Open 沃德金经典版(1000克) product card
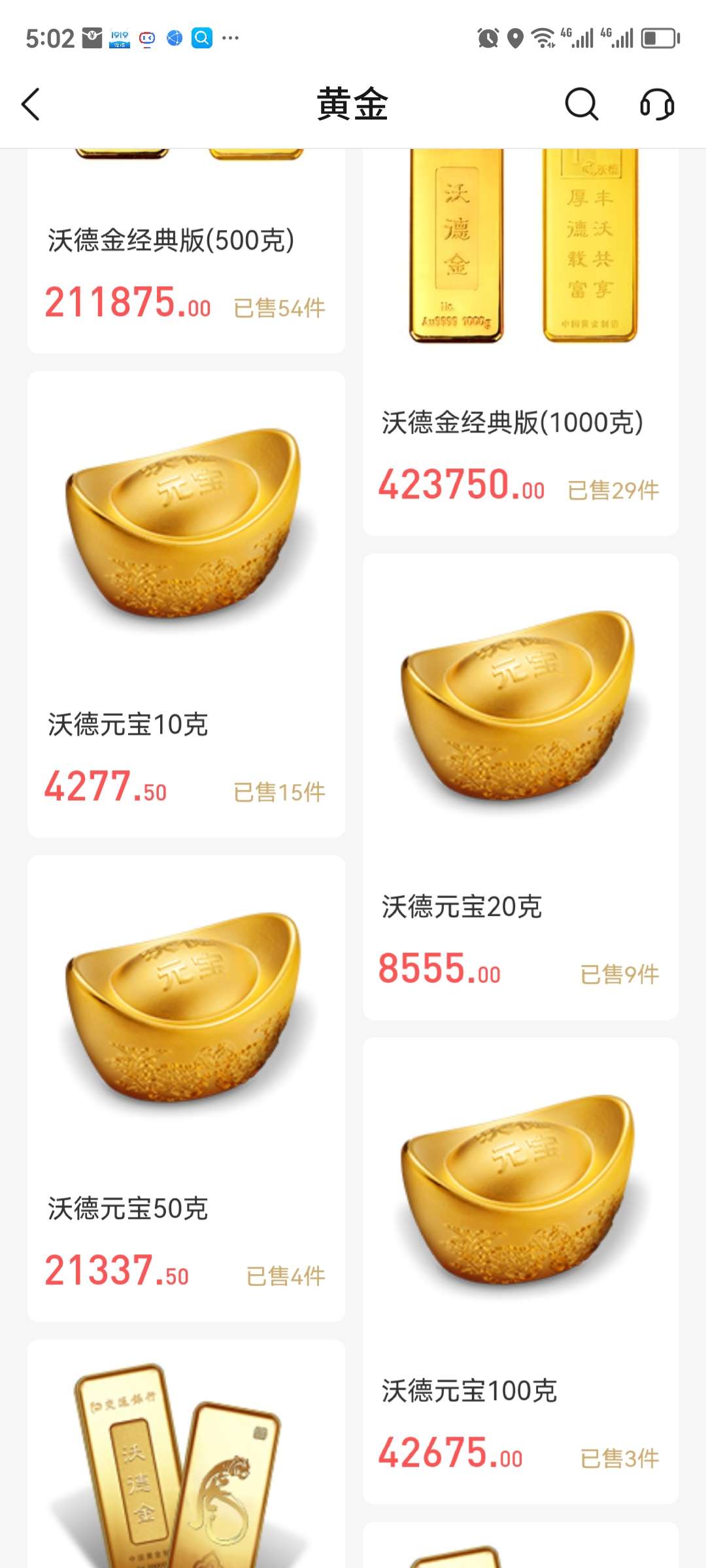 pyautogui.click(x=520, y=340)
